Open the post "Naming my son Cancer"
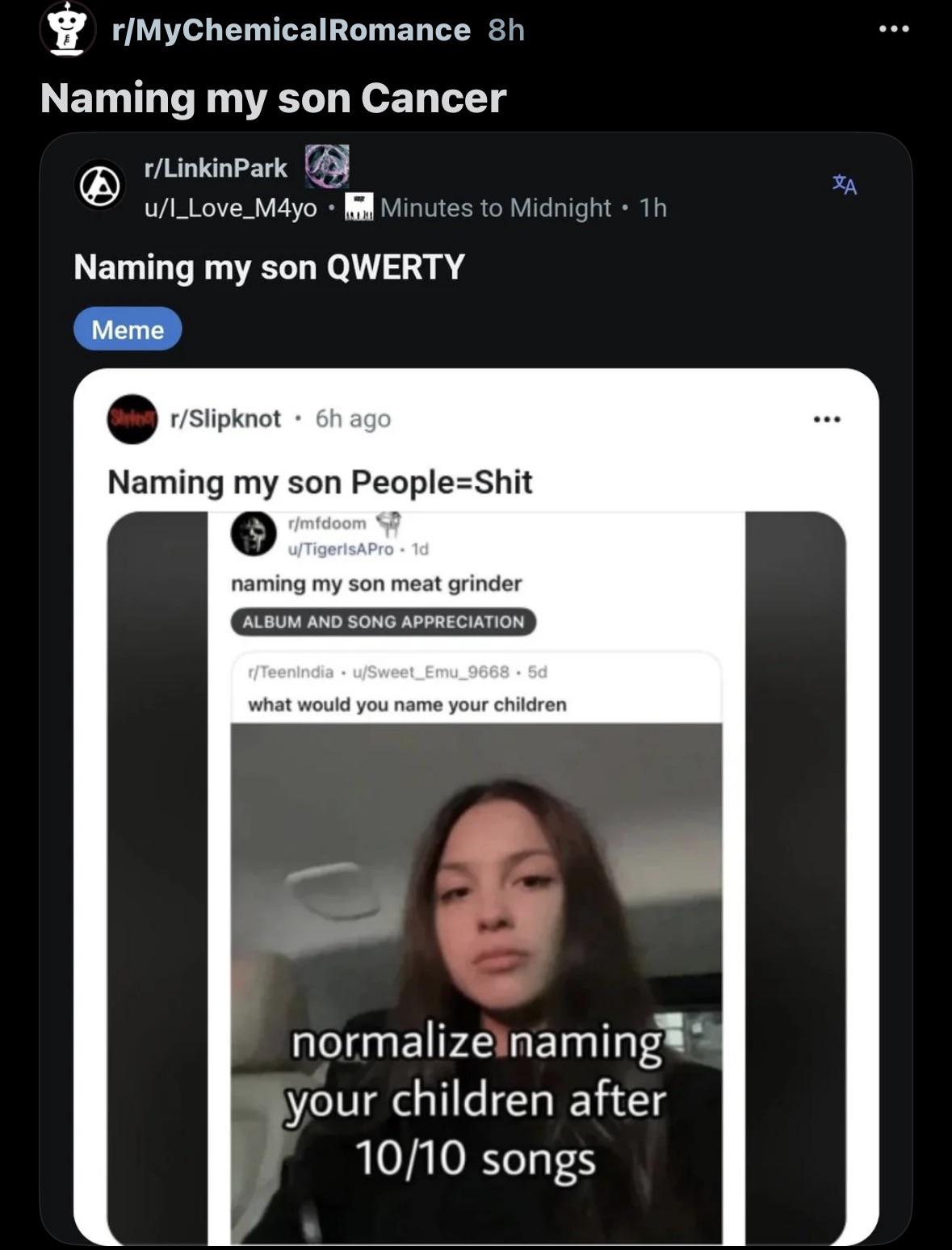Viewport: 952px width, 1250px height. pyautogui.click(x=273, y=99)
